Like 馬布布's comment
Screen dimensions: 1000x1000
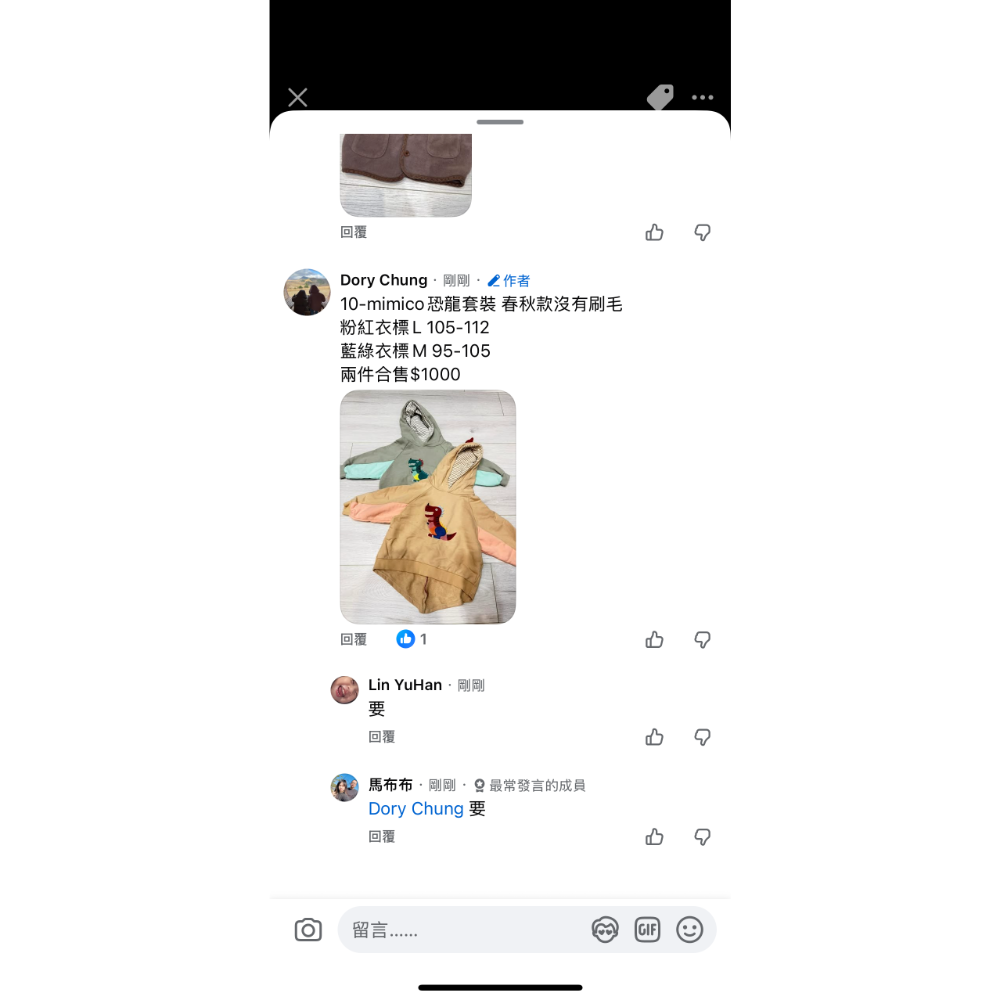pyautogui.click(x=655, y=837)
